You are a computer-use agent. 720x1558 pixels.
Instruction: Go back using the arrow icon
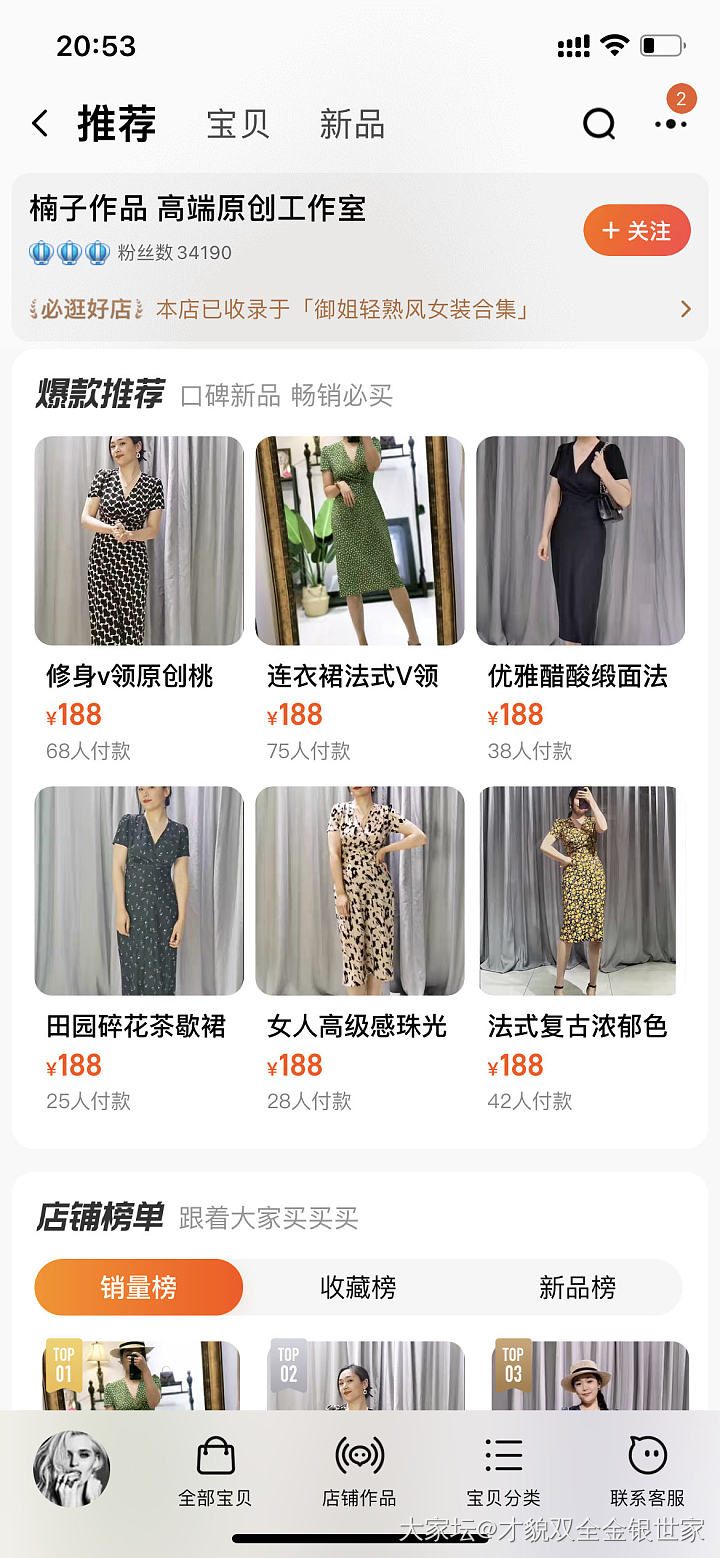coord(40,124)
